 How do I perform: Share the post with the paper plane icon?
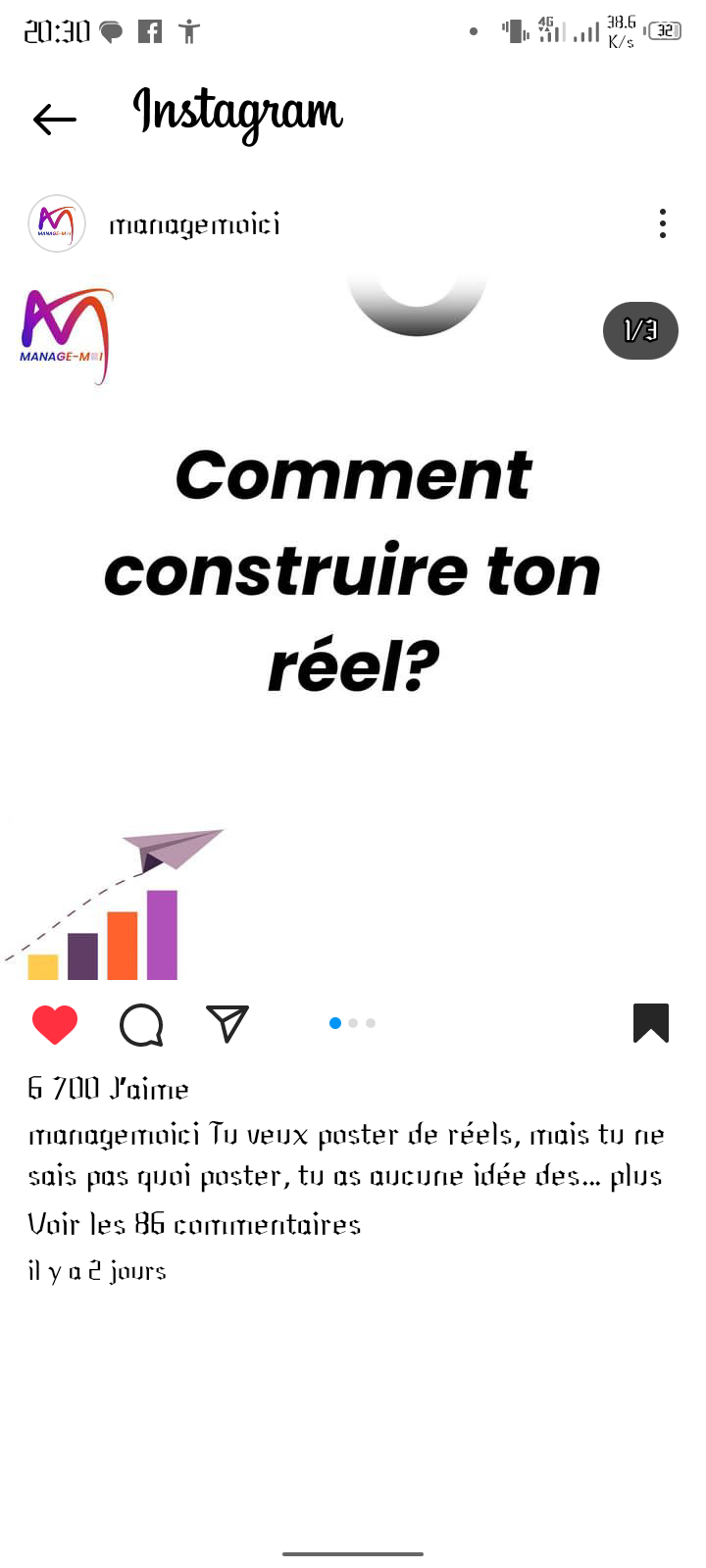[227, 1024]
